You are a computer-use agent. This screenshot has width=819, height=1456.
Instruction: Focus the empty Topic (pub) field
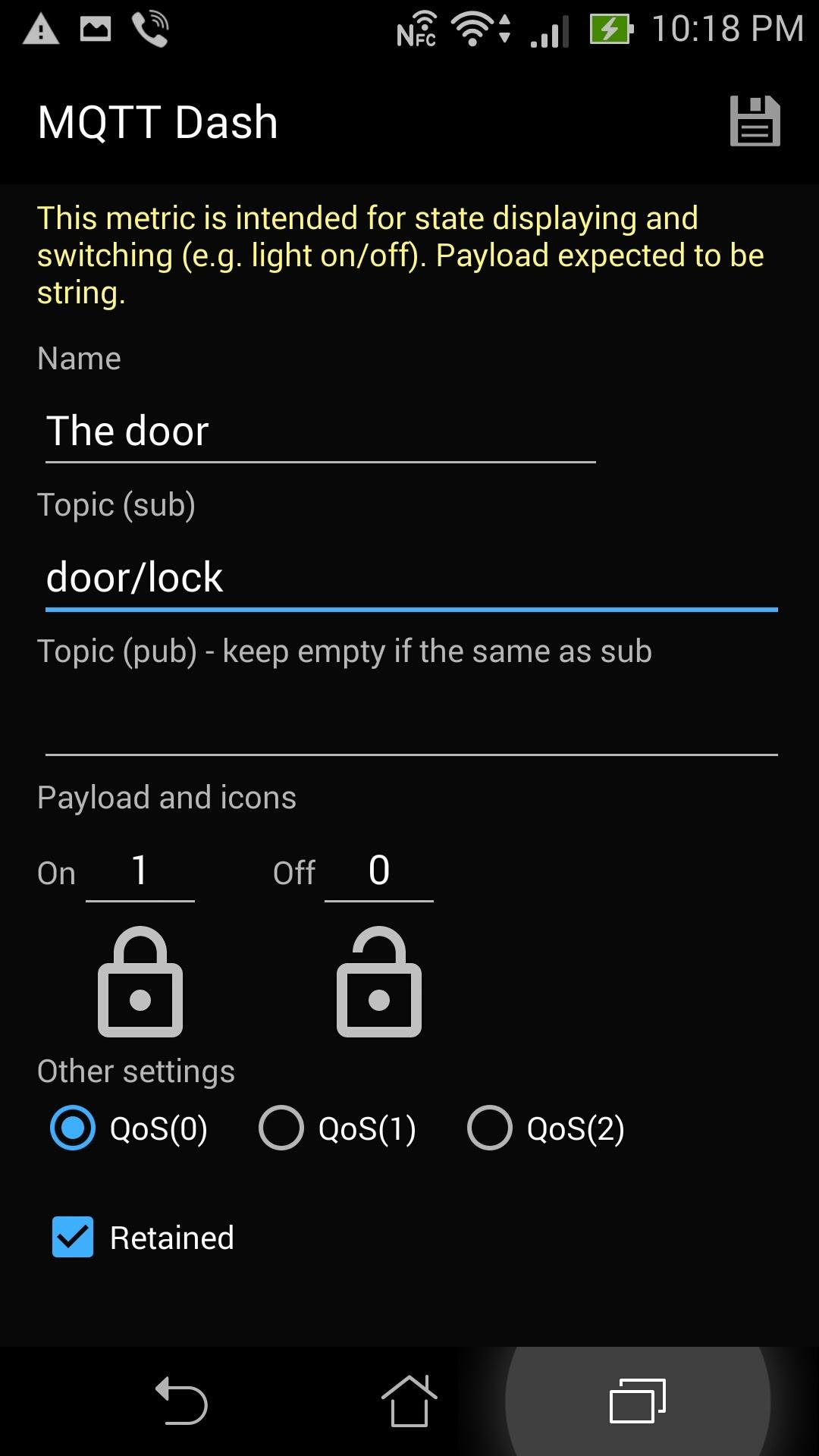[x=412, y=723]
